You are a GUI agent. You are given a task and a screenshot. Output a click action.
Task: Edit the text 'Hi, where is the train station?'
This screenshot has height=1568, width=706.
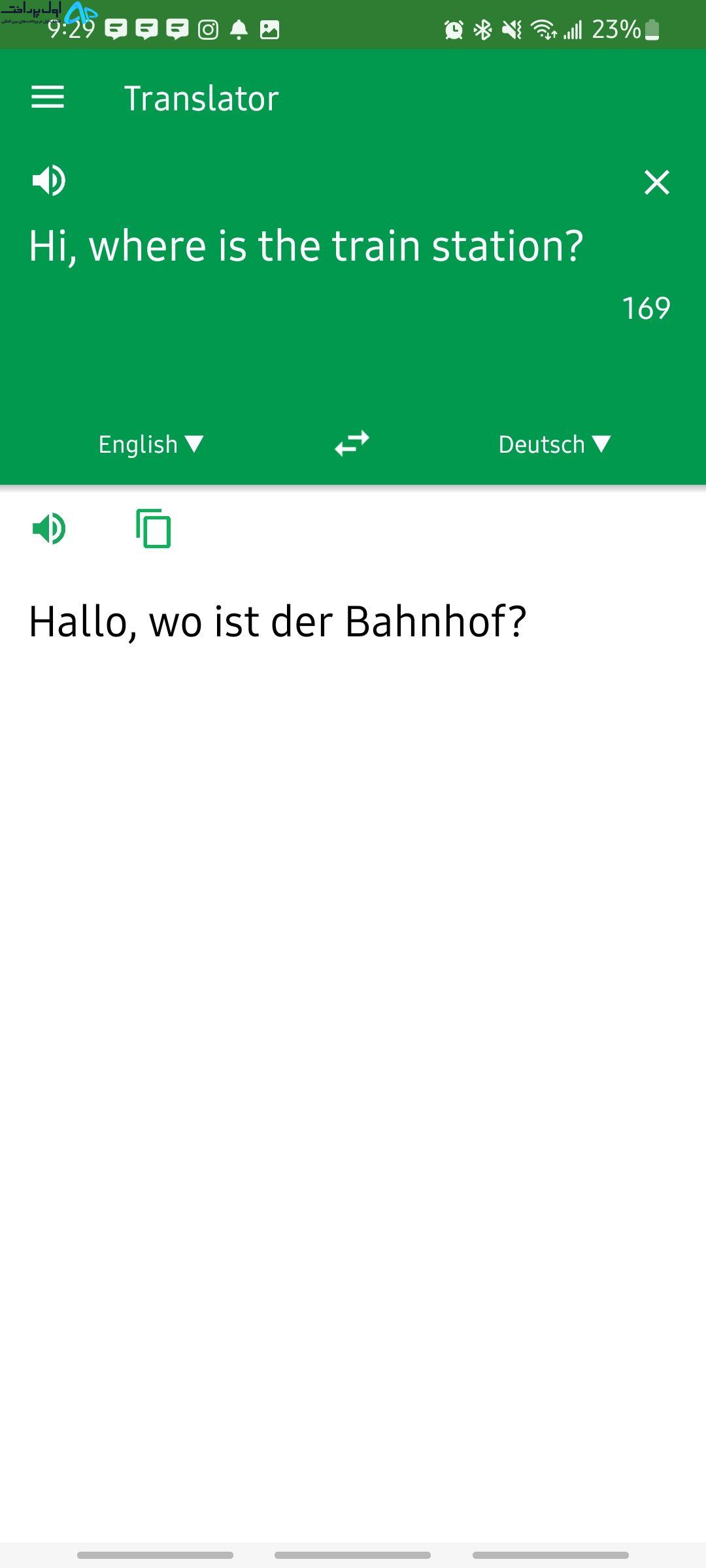(x=306, y=246)
